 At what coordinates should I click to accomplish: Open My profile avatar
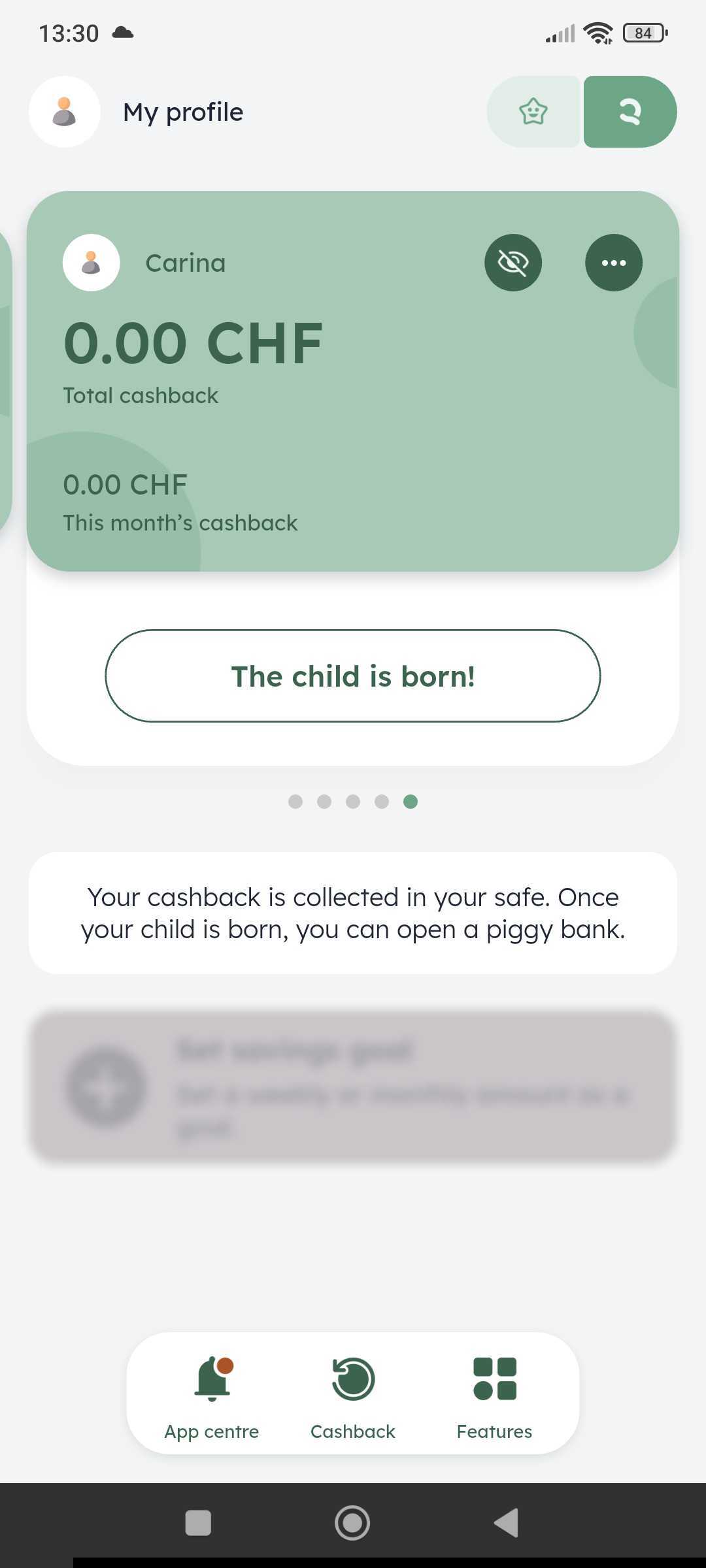tap(64, 112)
